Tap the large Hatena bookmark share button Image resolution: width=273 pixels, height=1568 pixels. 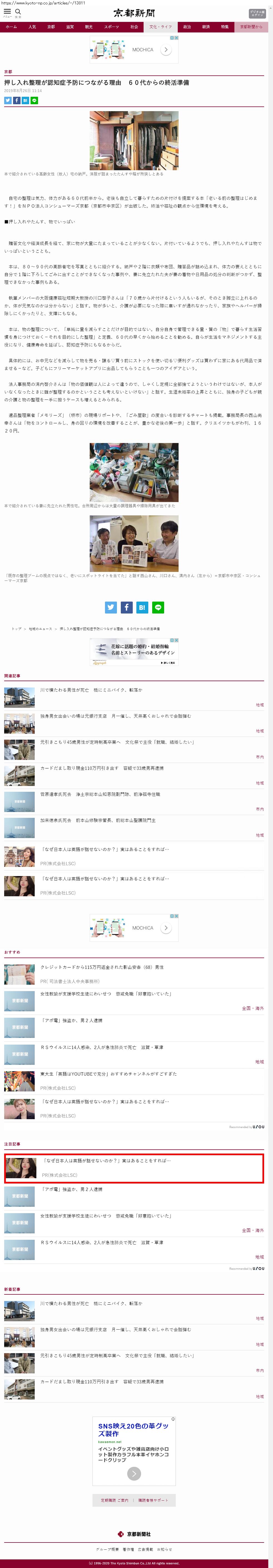(x=142, y=607)
